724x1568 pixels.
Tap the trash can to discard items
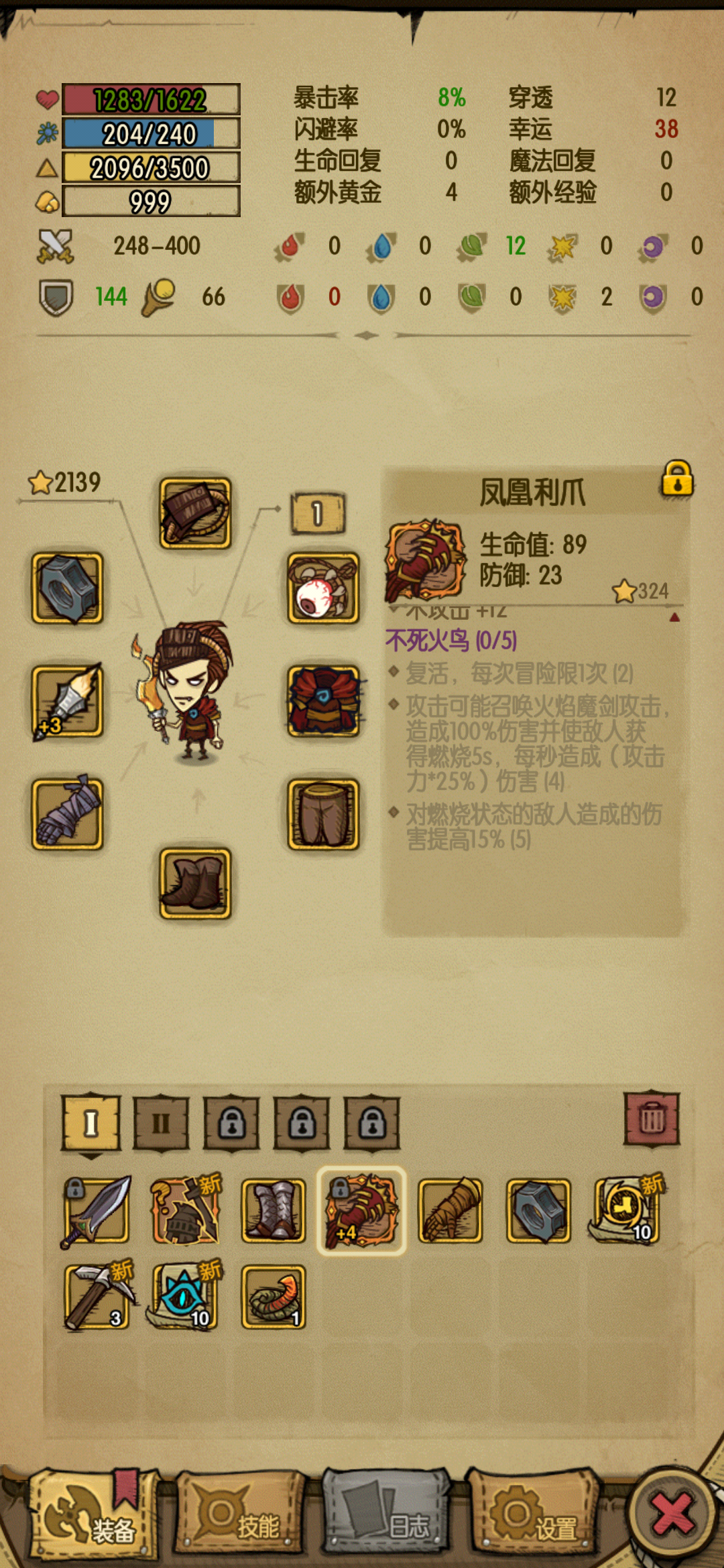(x=652, y=1119)
